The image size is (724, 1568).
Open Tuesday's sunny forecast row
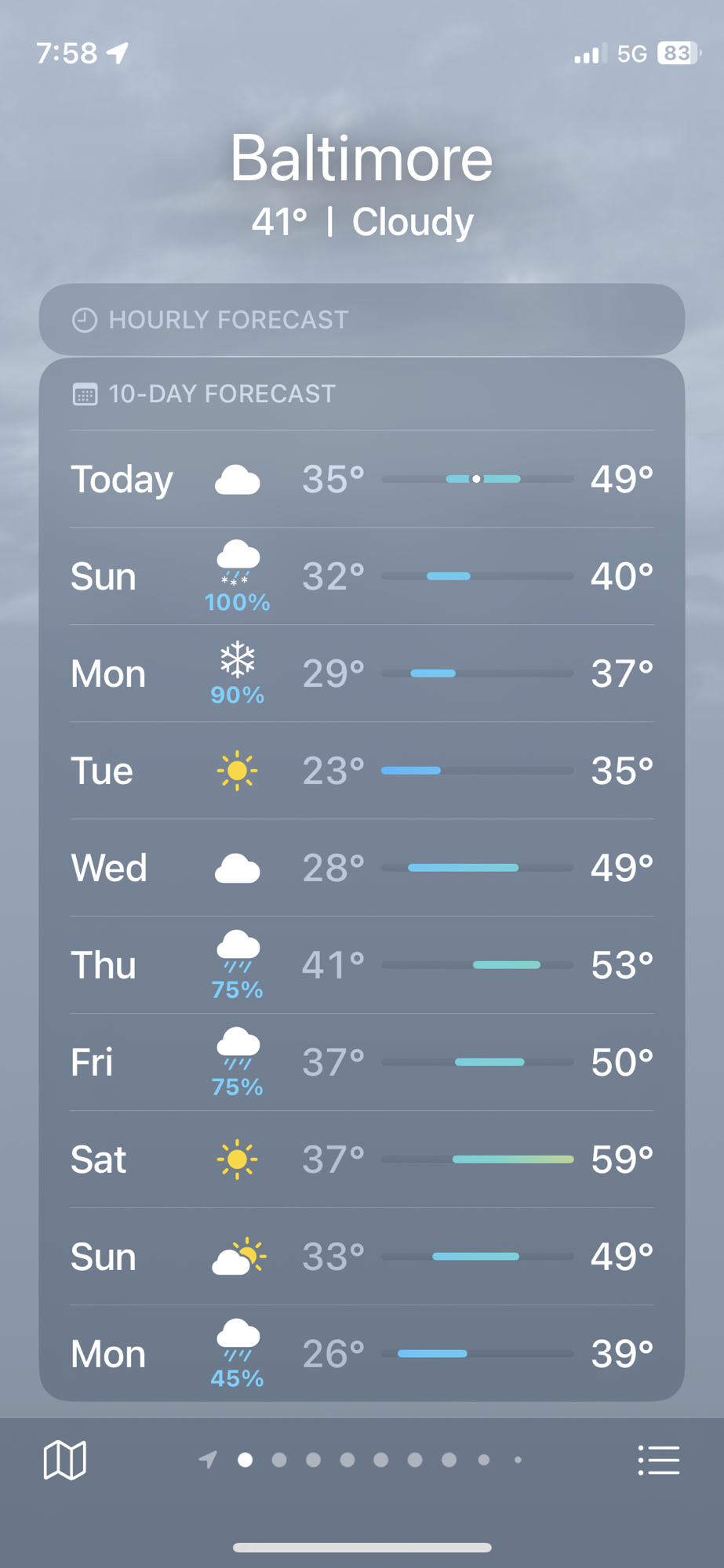362,771
